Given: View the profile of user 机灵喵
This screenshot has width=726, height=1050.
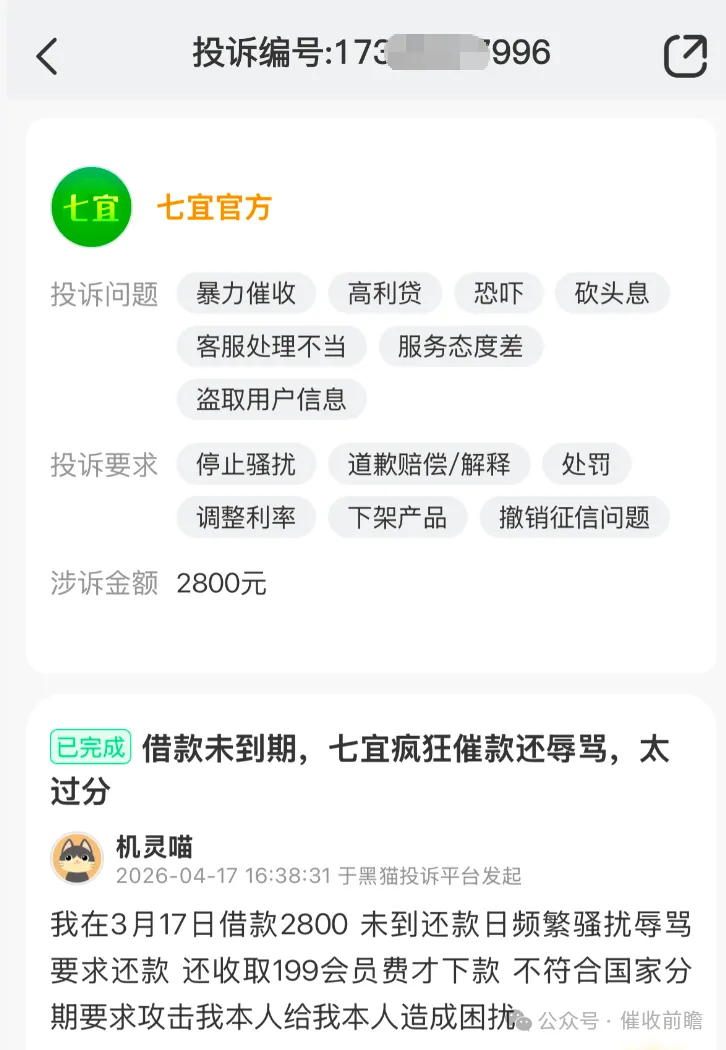Looking at the screenshot, I should pyautogui.click(x=77, y=858).
